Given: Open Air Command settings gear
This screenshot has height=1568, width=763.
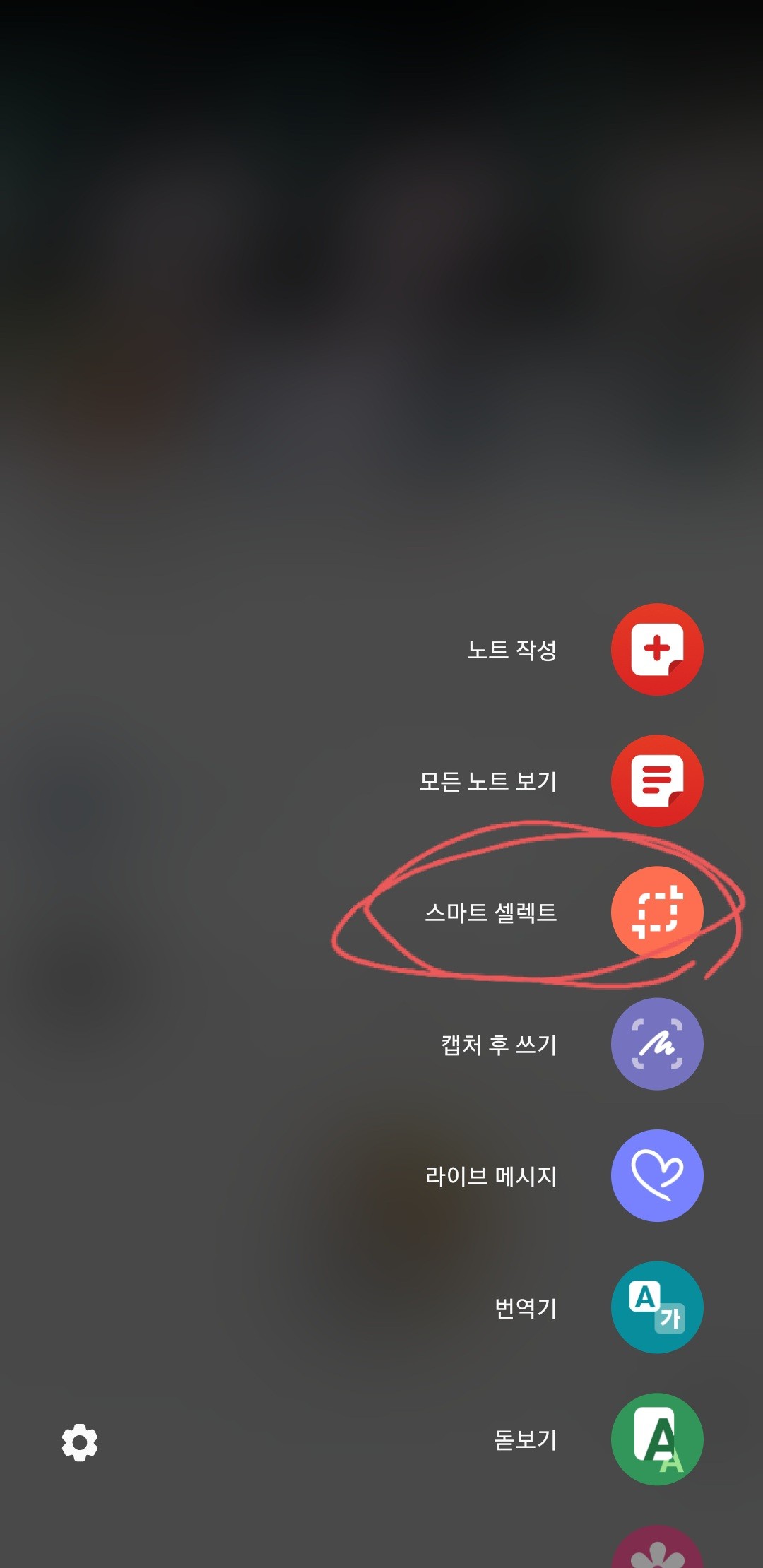Looking at the screenshot, I should [x=80, y=1442].
